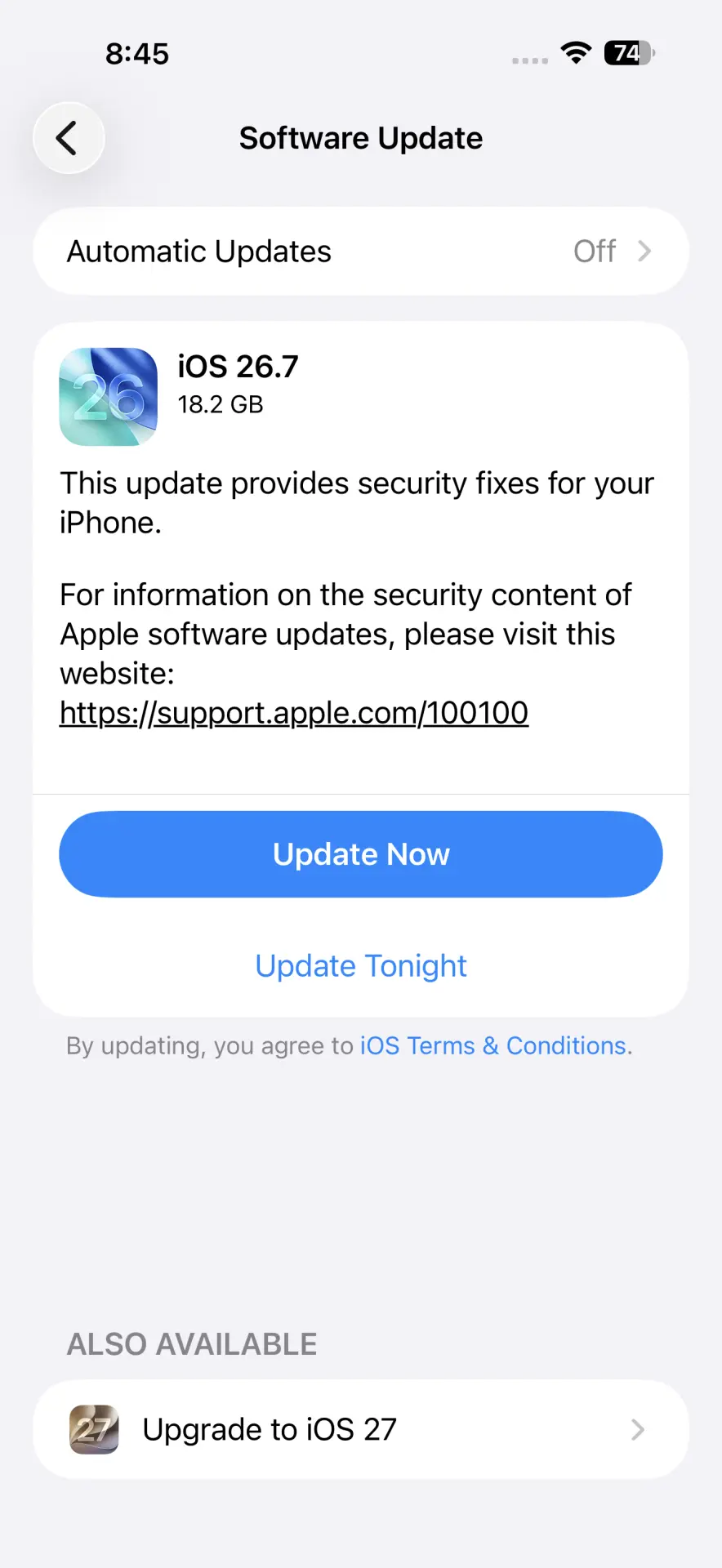This screenshot has width=722, height=1568.
Task: View iOS Terms & Conditions
Action: click(495, 1046)
